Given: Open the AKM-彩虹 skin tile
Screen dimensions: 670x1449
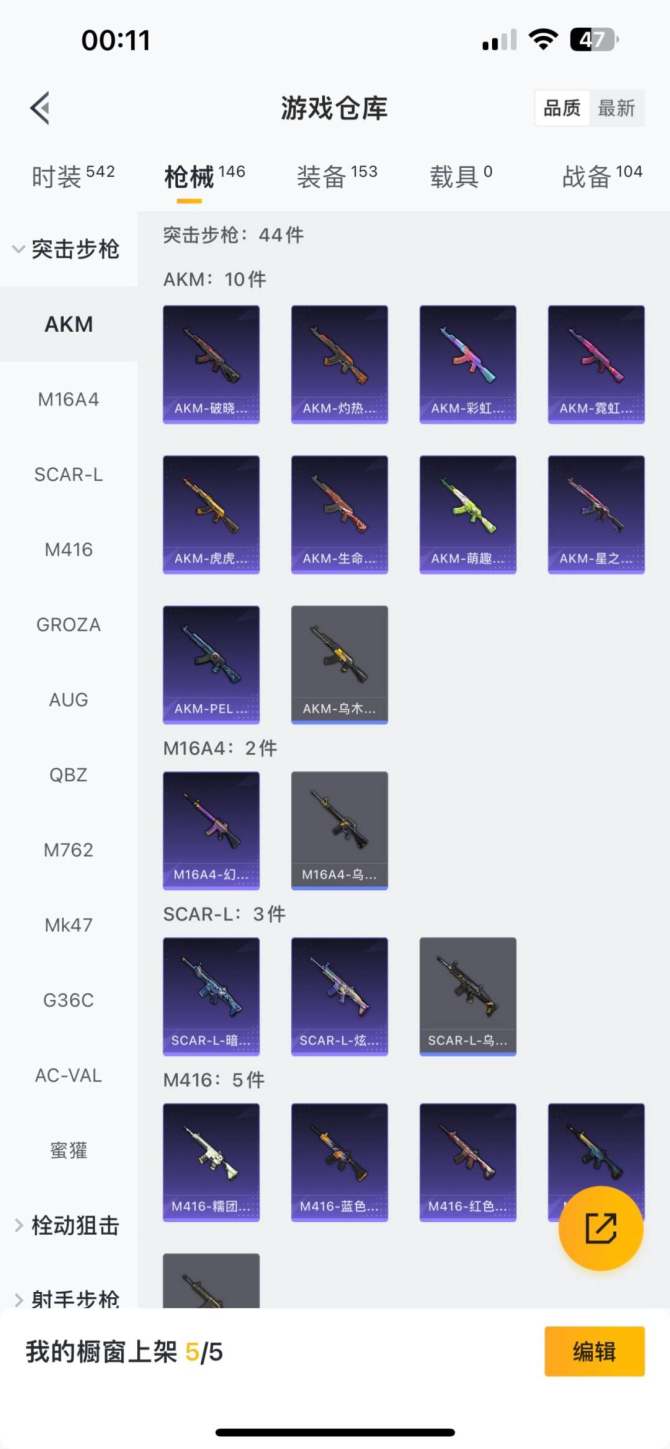Looking at the screenshot, I should (467, 364).
